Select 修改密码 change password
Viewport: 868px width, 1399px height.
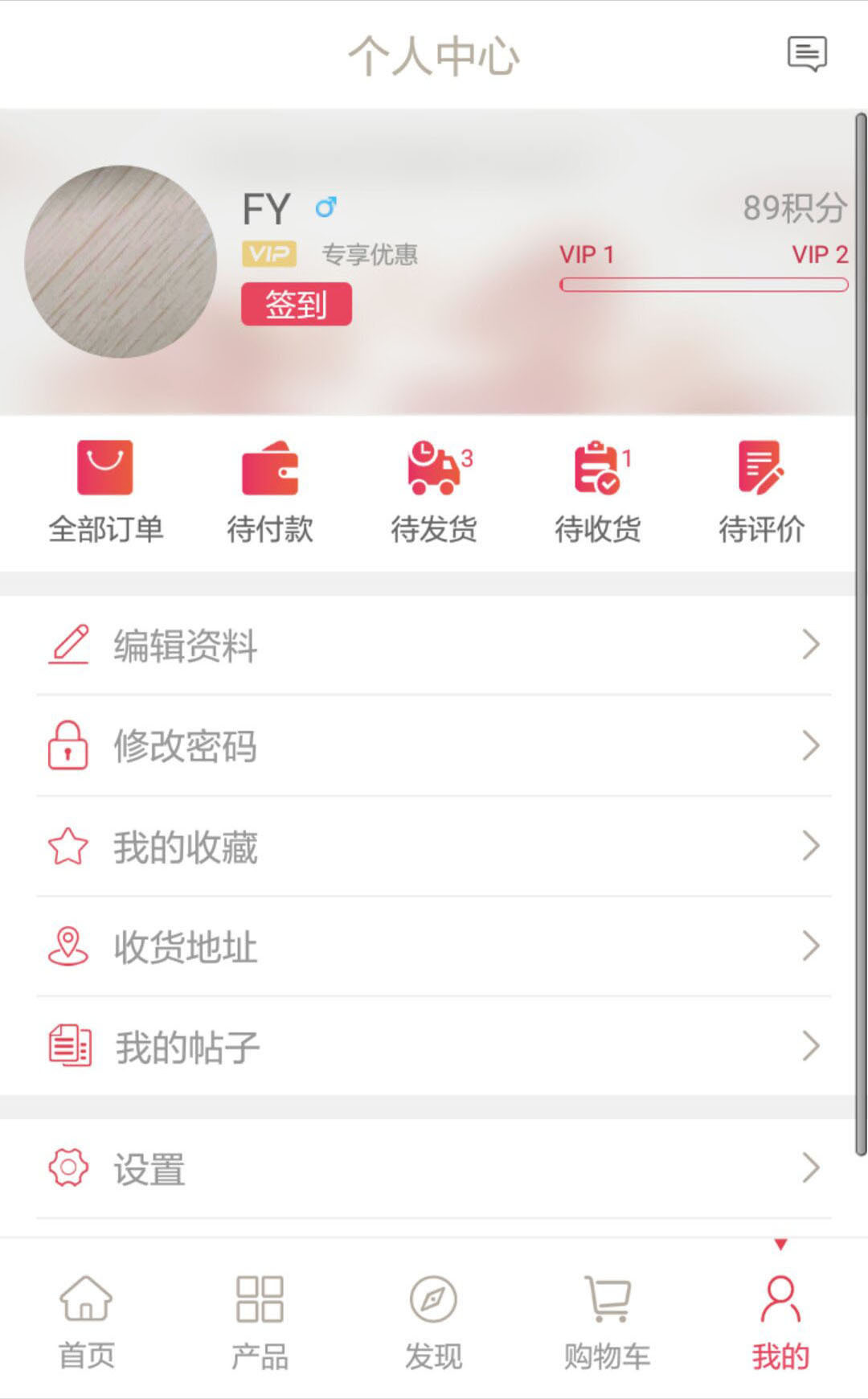coord(434,745)
